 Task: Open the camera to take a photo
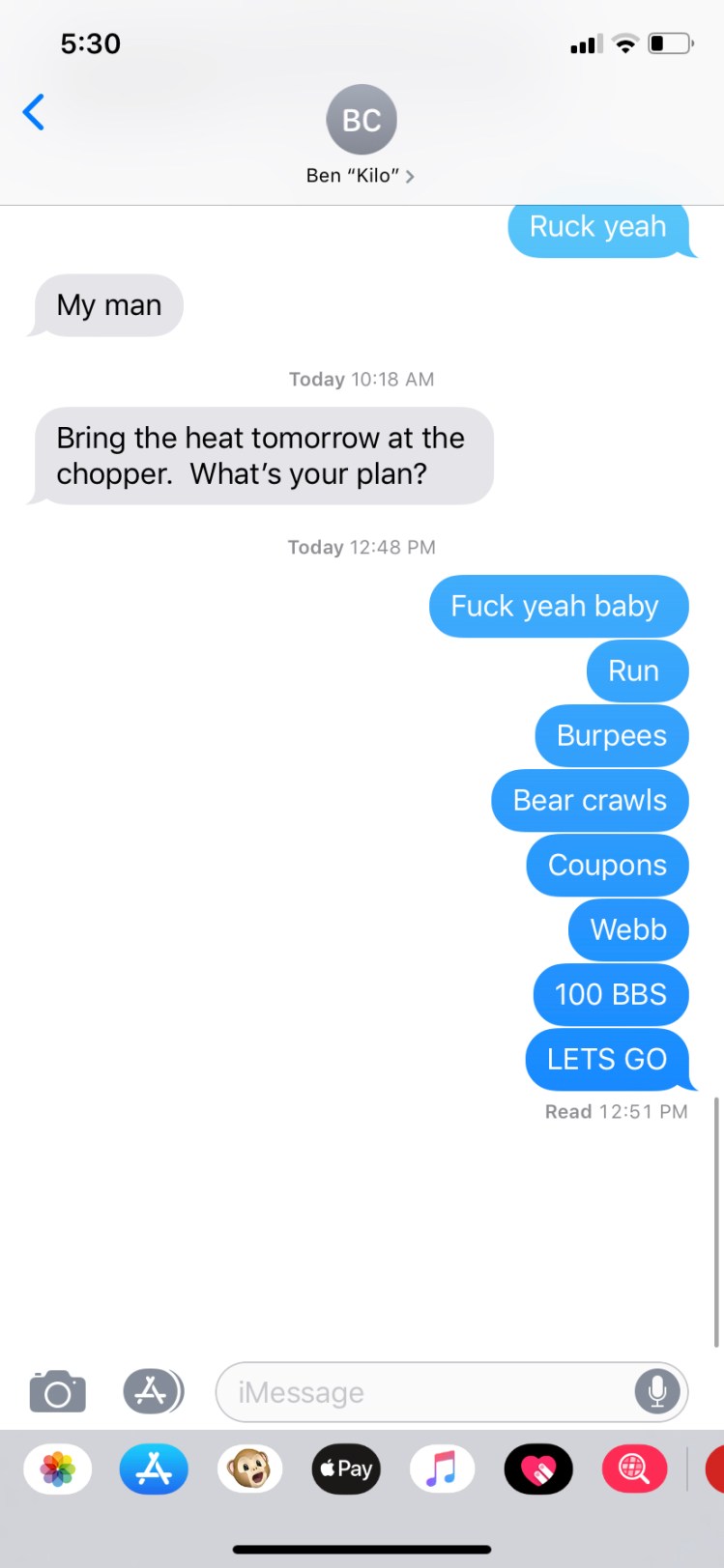(x=58, y=1392)
